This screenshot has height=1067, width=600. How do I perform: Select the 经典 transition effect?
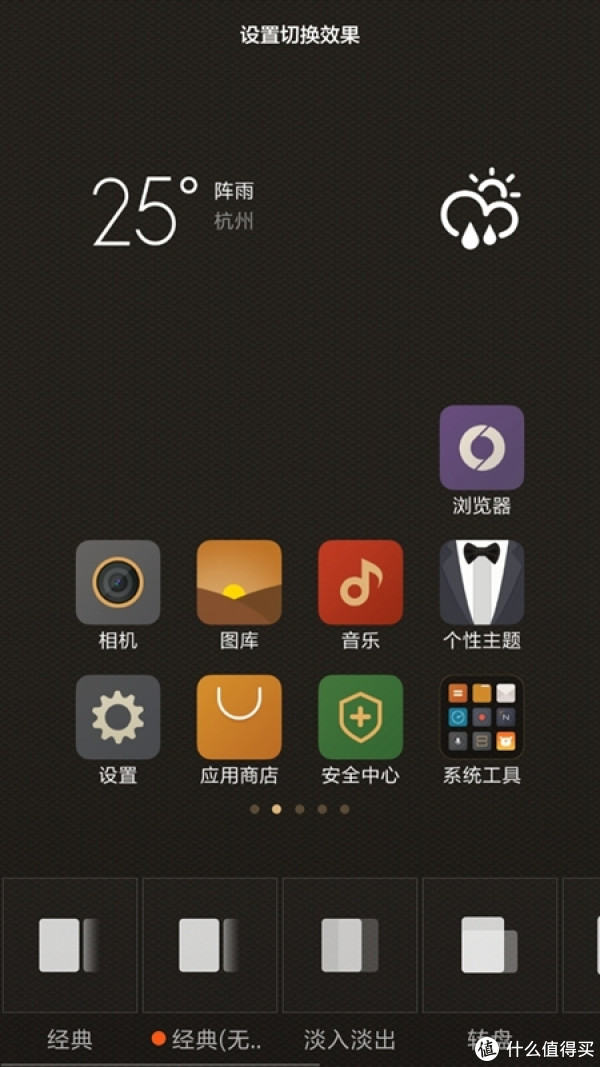[70, 946]
